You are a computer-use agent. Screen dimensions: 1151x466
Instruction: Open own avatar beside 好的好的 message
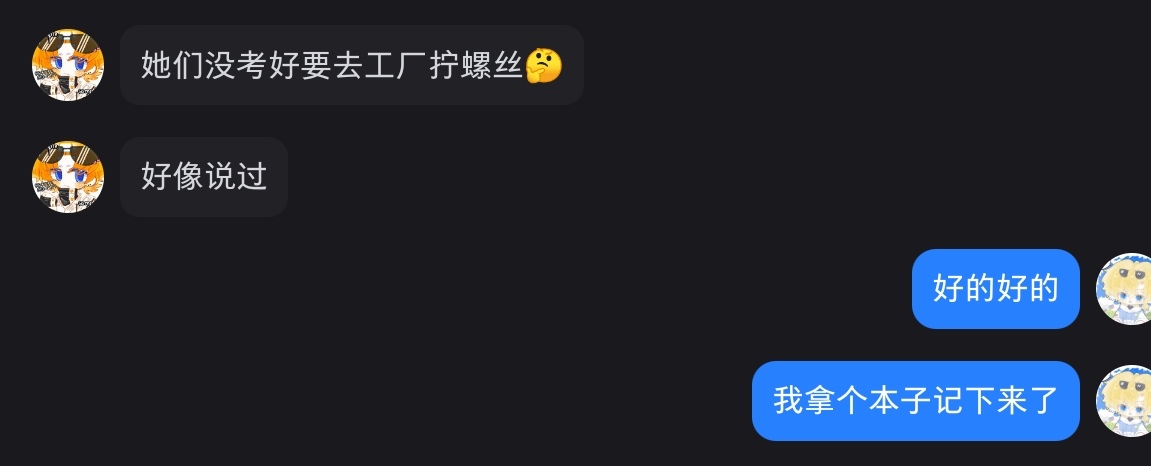[x=1127, y=289]
